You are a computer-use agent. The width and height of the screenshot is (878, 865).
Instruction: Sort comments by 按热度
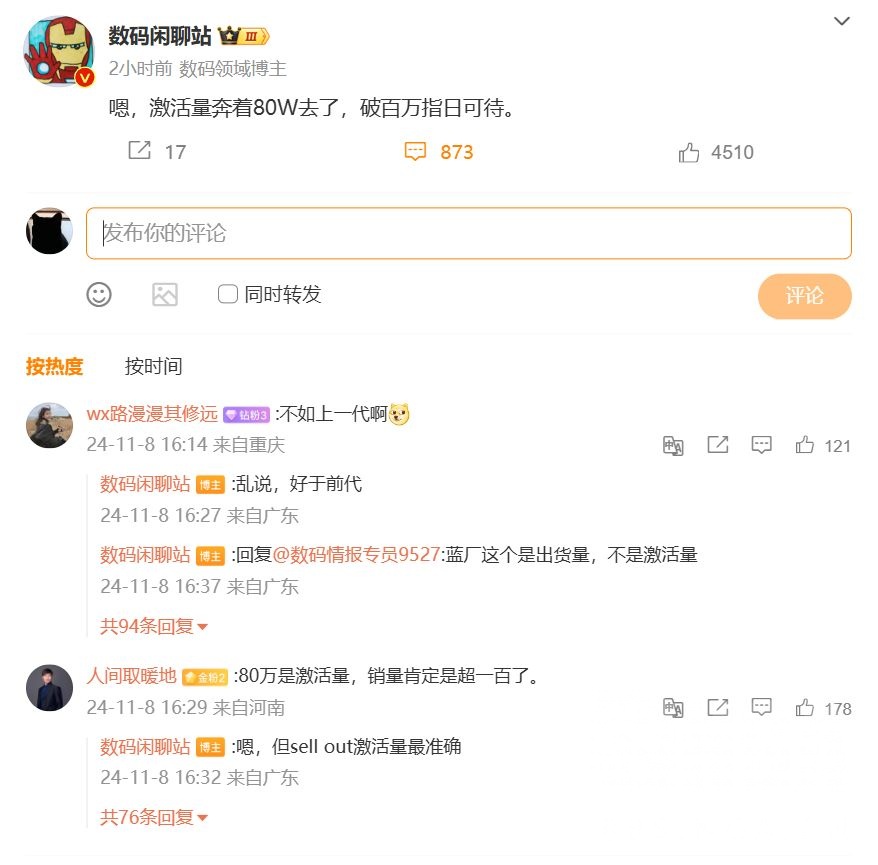[54, 366]
